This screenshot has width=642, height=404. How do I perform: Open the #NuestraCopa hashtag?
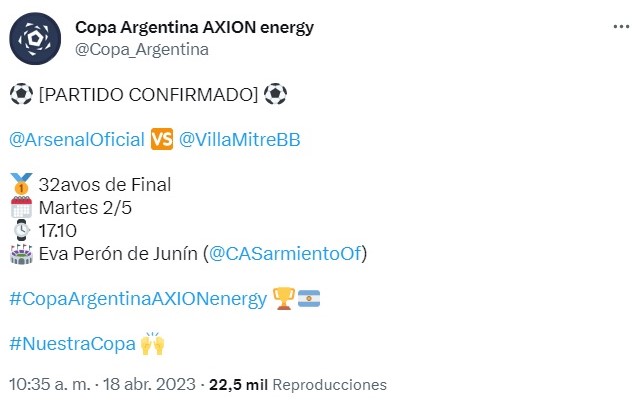tap(72, 344)
